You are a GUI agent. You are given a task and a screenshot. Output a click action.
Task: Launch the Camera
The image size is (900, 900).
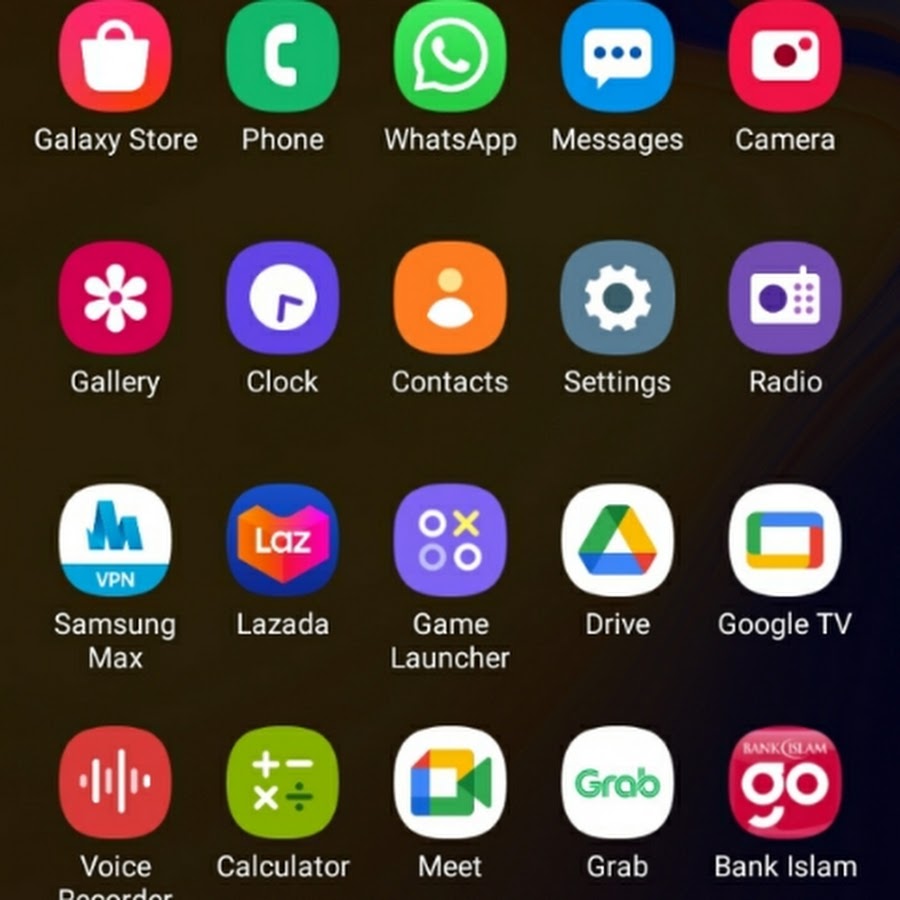(785, 56)
